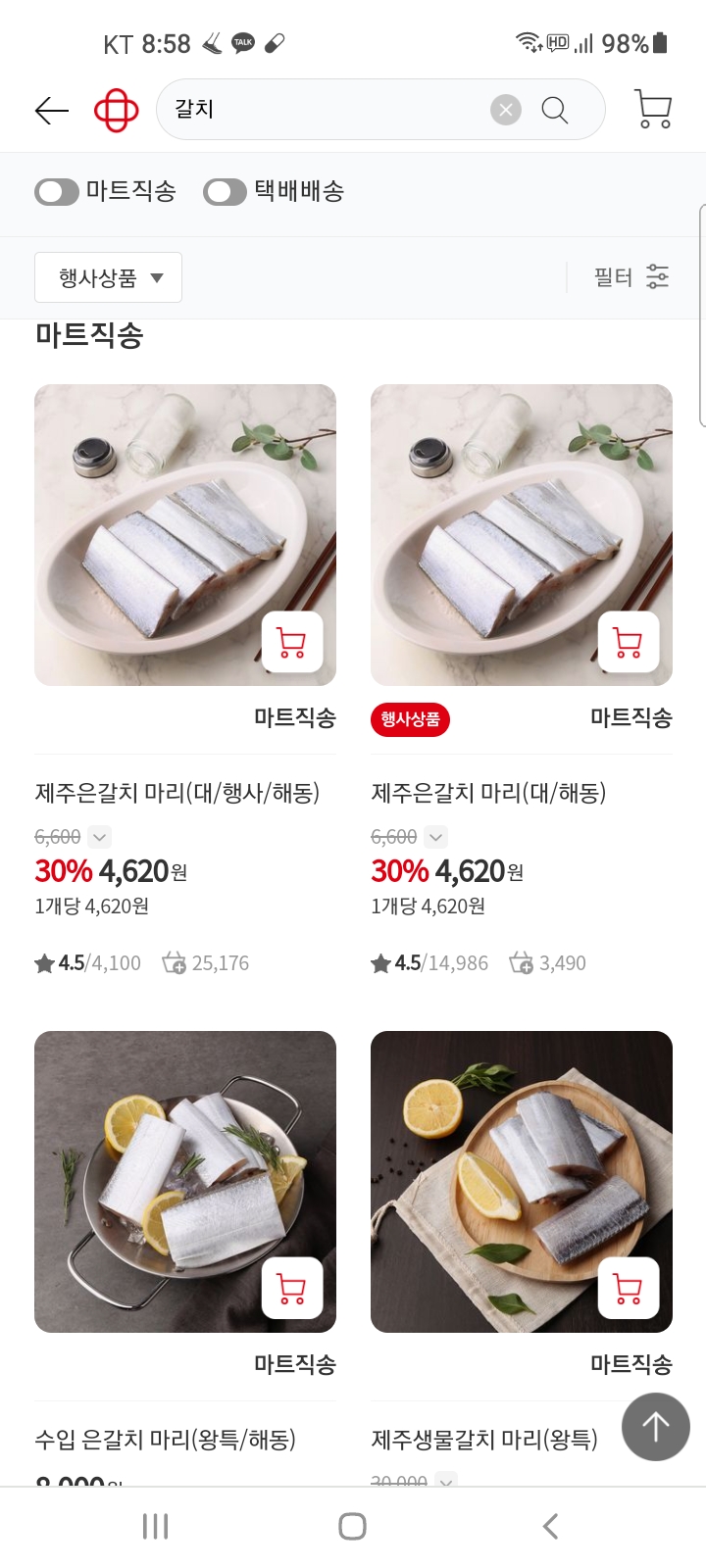Add 제주은갈치 마리(대/행사/해동) to cart

coord(292,642)
